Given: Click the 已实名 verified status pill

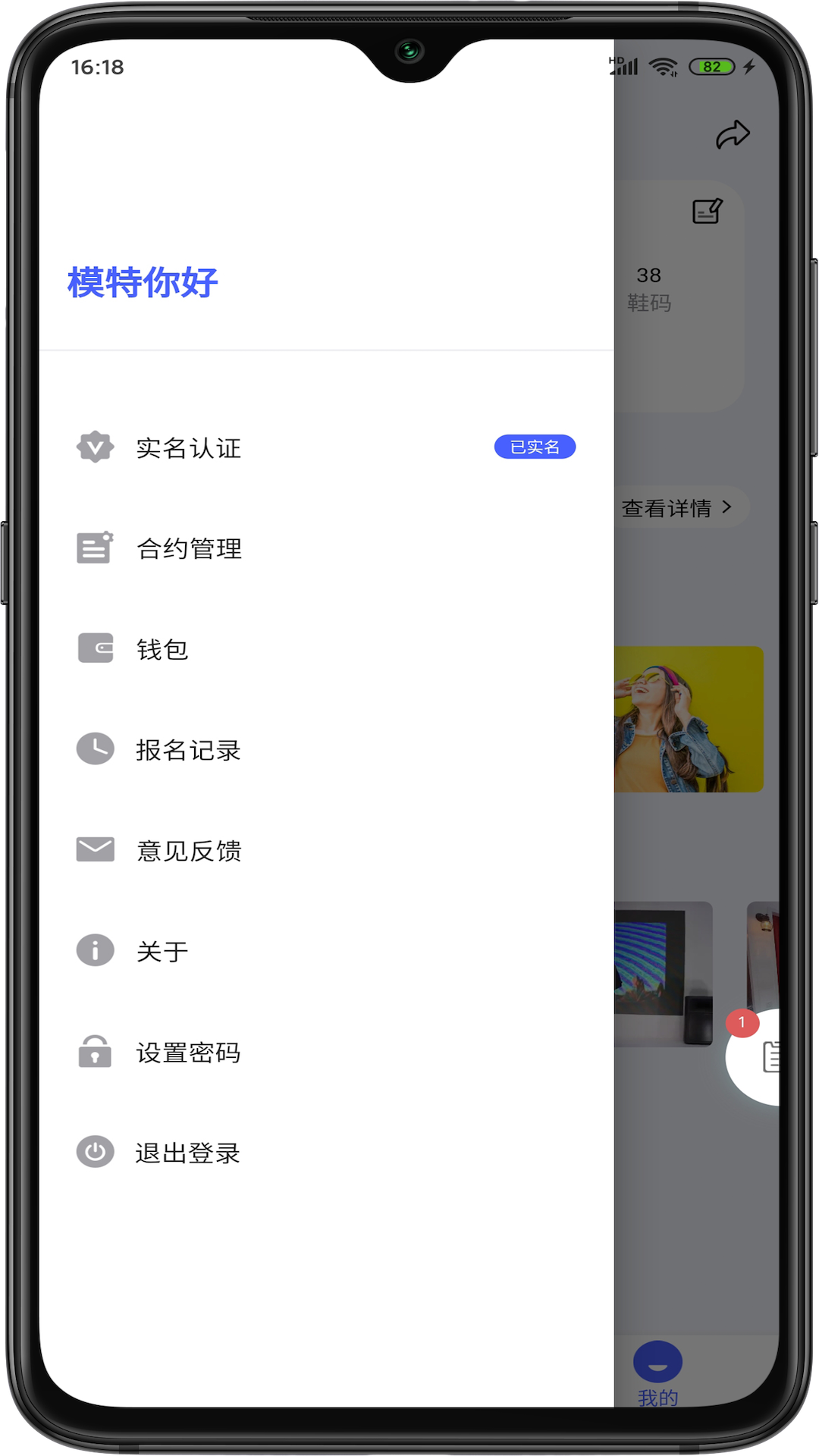Looking at the screenshot, I should 535,447.
